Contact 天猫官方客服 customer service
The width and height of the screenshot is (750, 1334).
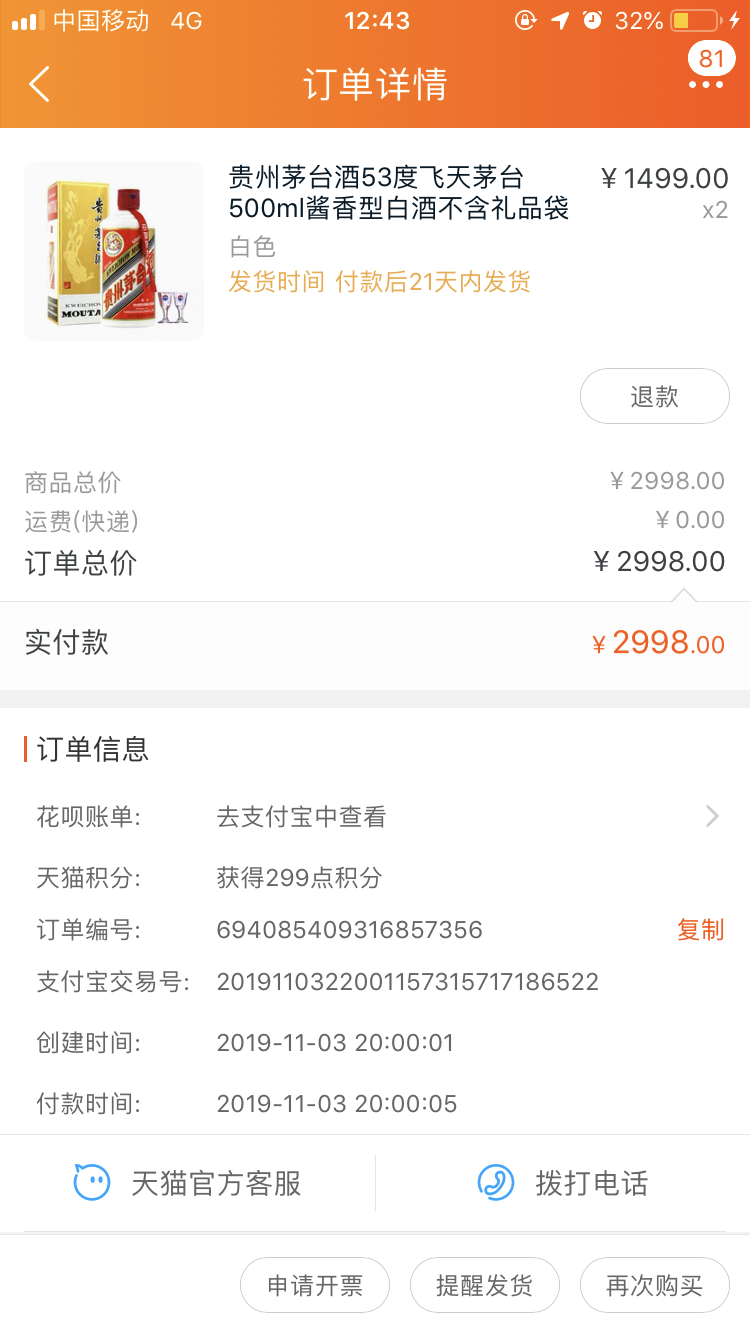coord(190,1184)
